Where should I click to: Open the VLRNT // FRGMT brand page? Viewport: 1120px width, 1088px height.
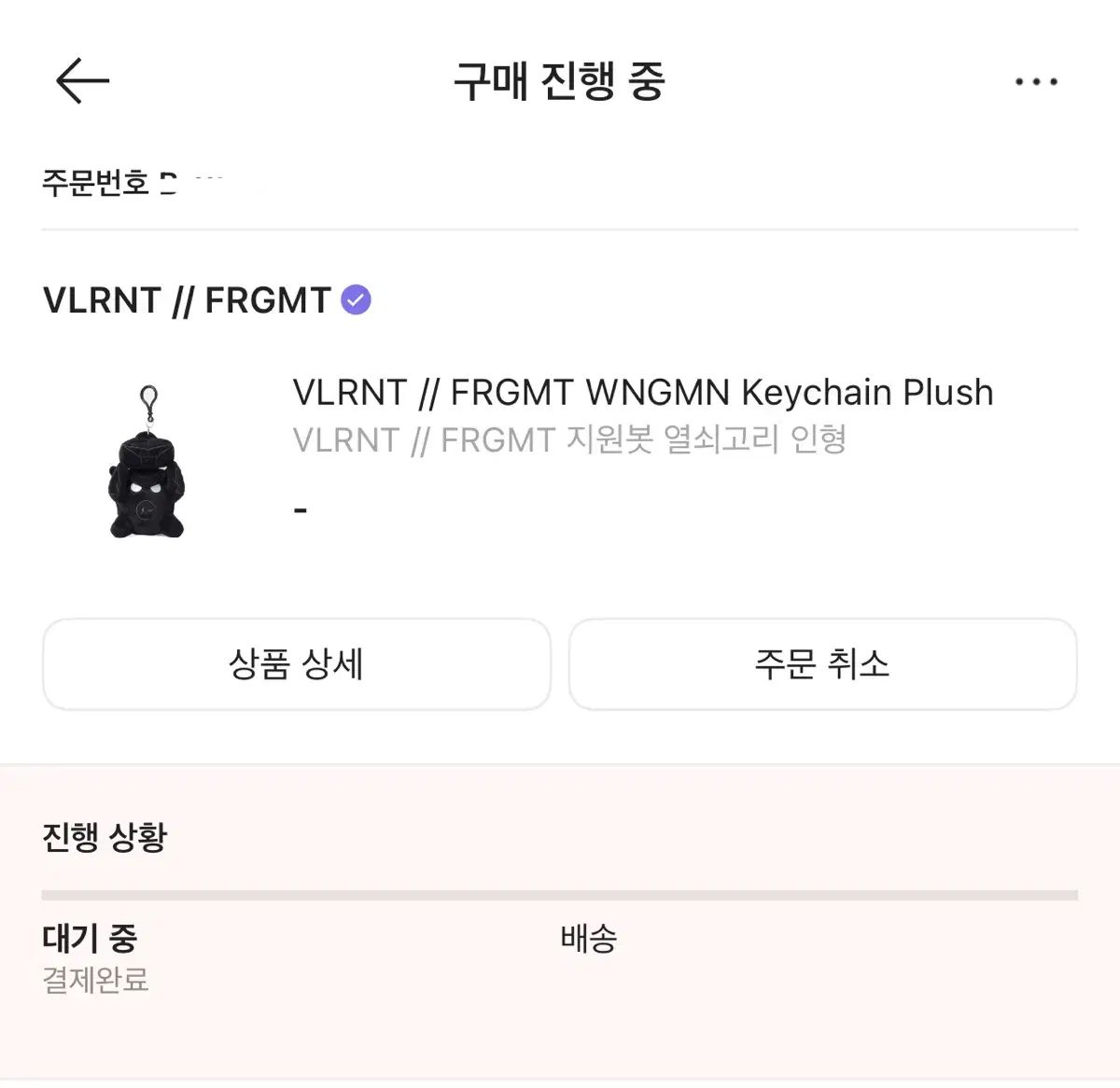click(187, 300)
